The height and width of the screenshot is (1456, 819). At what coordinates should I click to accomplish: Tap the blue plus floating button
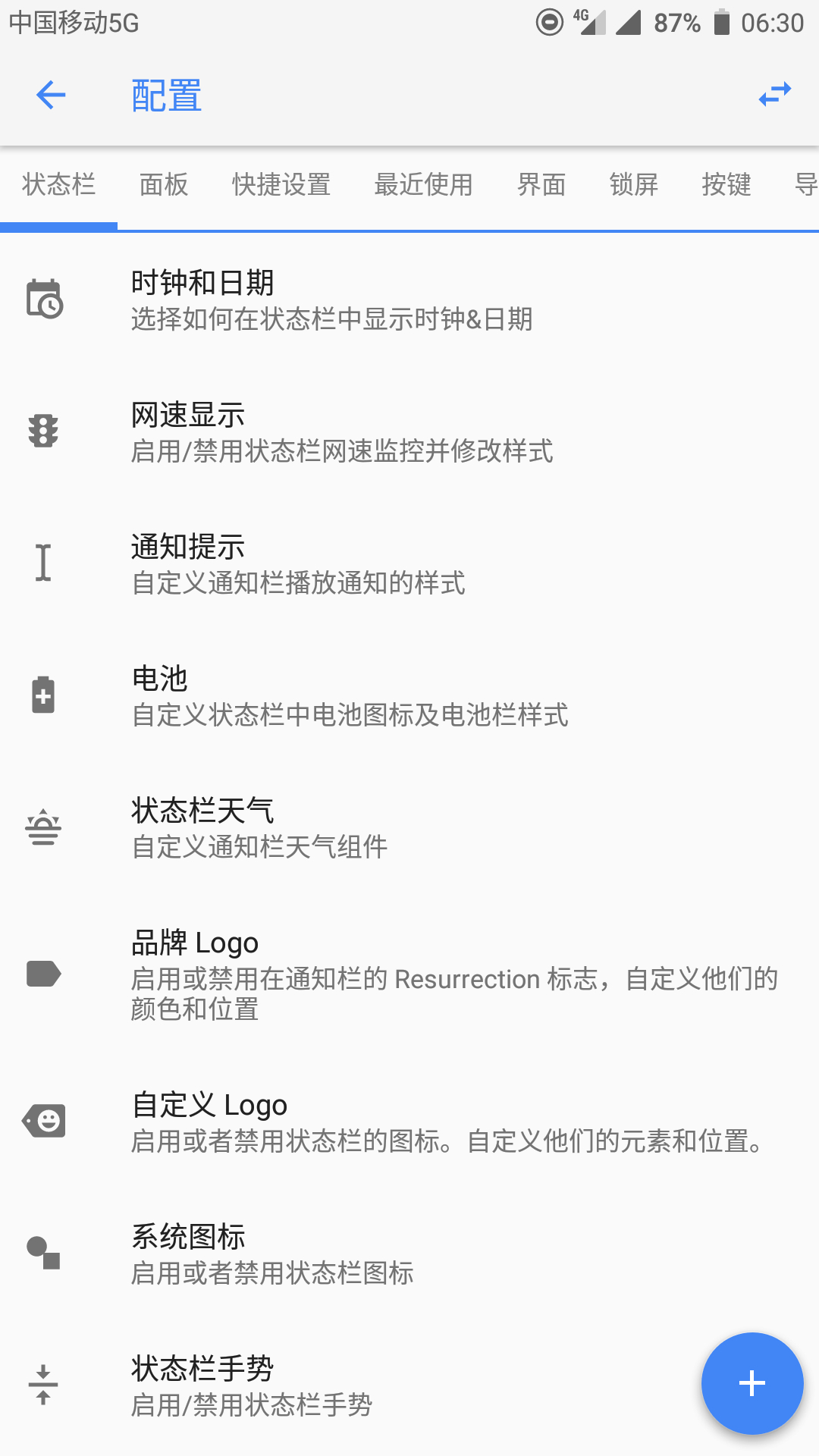pos(752,1383)
